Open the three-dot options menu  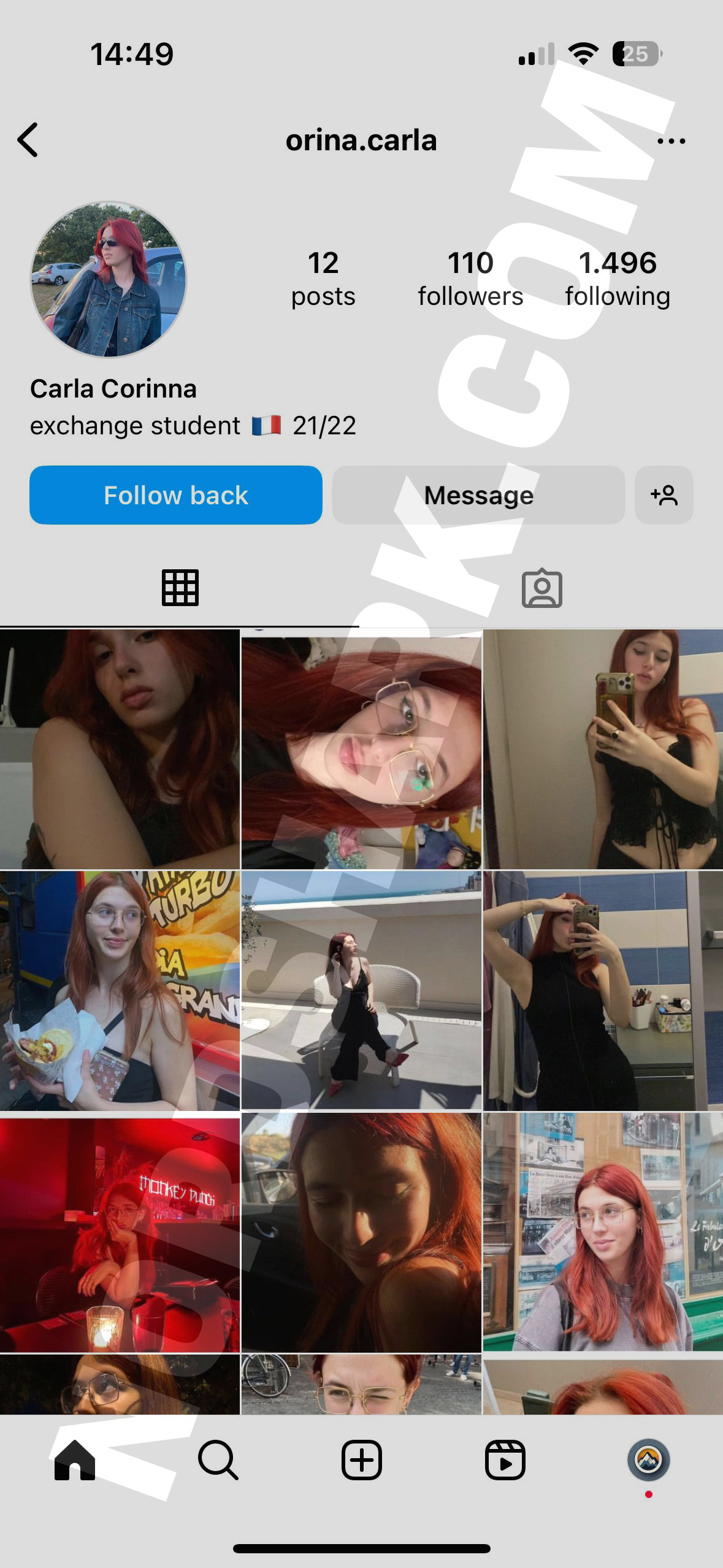[671, 141]
